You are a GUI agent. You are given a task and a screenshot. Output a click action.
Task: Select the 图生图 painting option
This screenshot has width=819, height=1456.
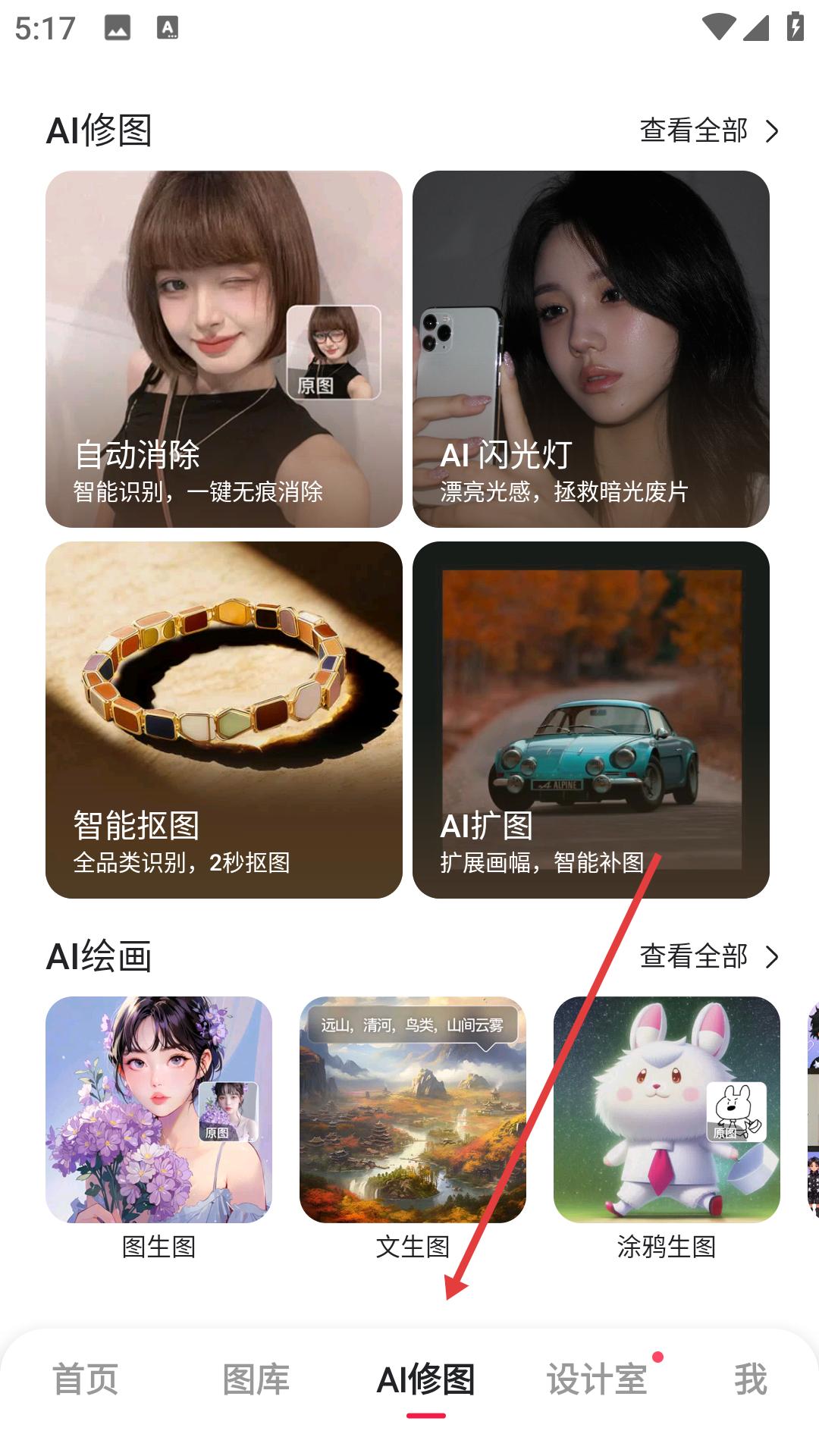click(158, 1110)
